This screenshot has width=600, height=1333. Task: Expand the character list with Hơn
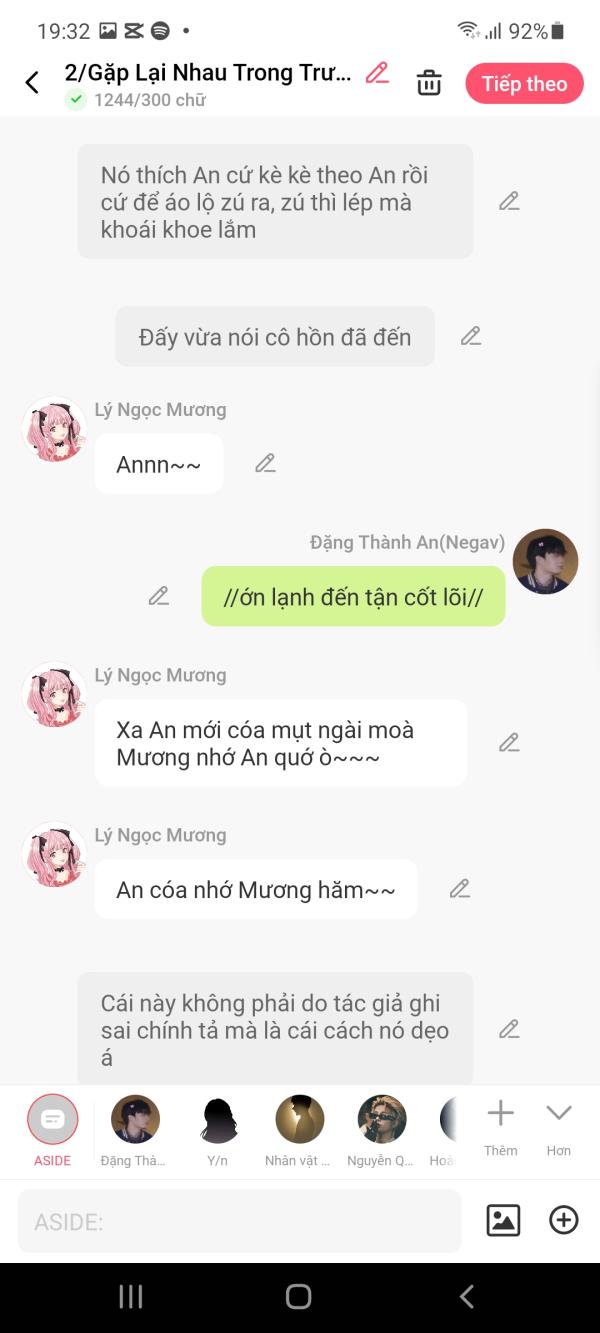tap(559, 1128)
